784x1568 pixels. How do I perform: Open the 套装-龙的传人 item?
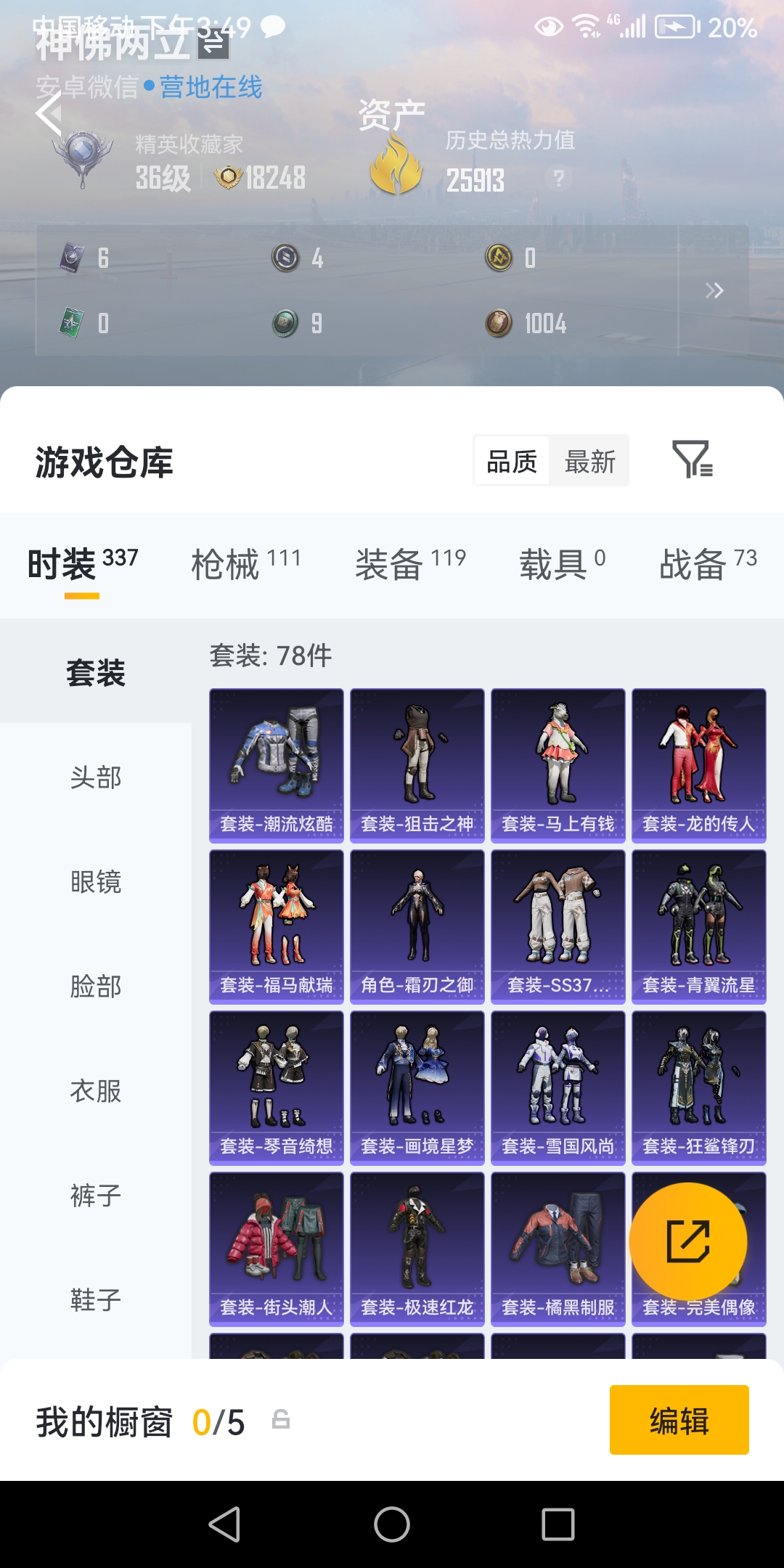(x=699, y=766)
